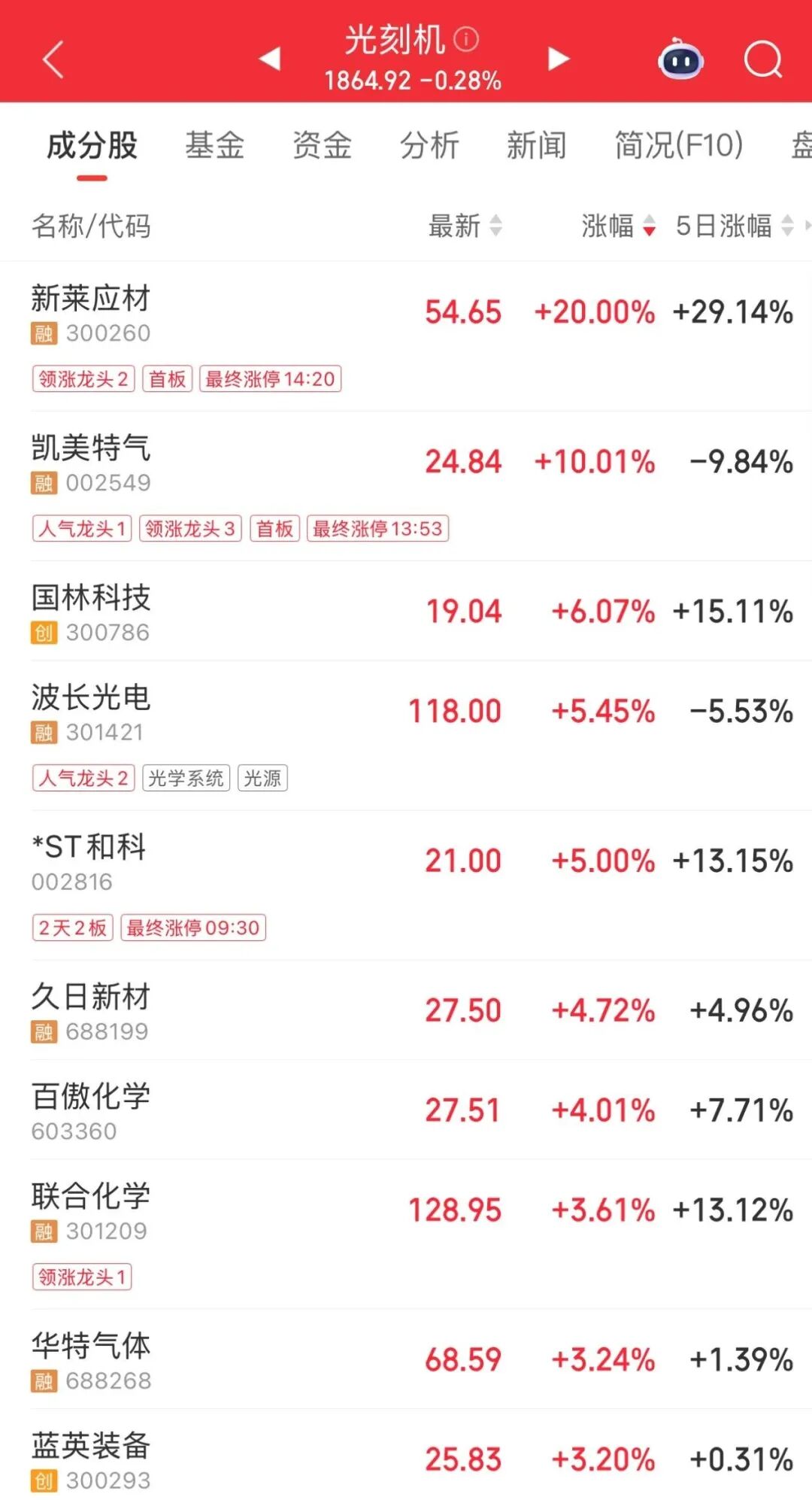Open stock 联合化学 301209
The image size is (812, 1500).
[92, 1210]
